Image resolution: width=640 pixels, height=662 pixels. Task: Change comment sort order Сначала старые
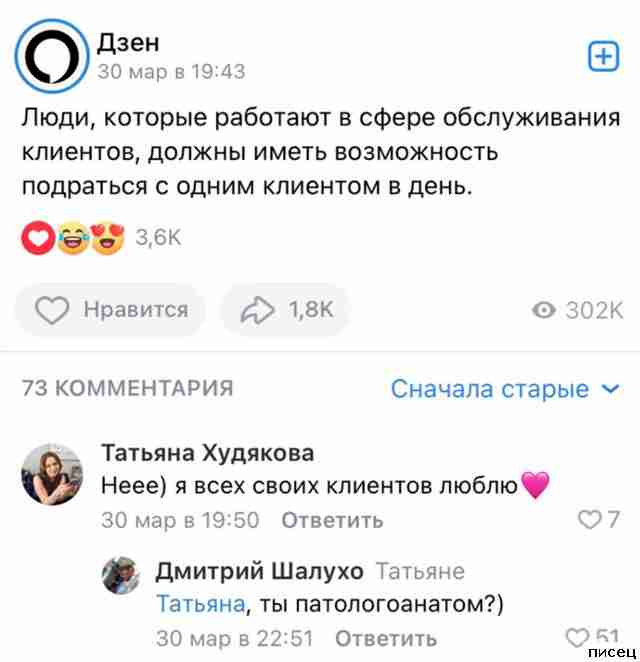[505, 389]
